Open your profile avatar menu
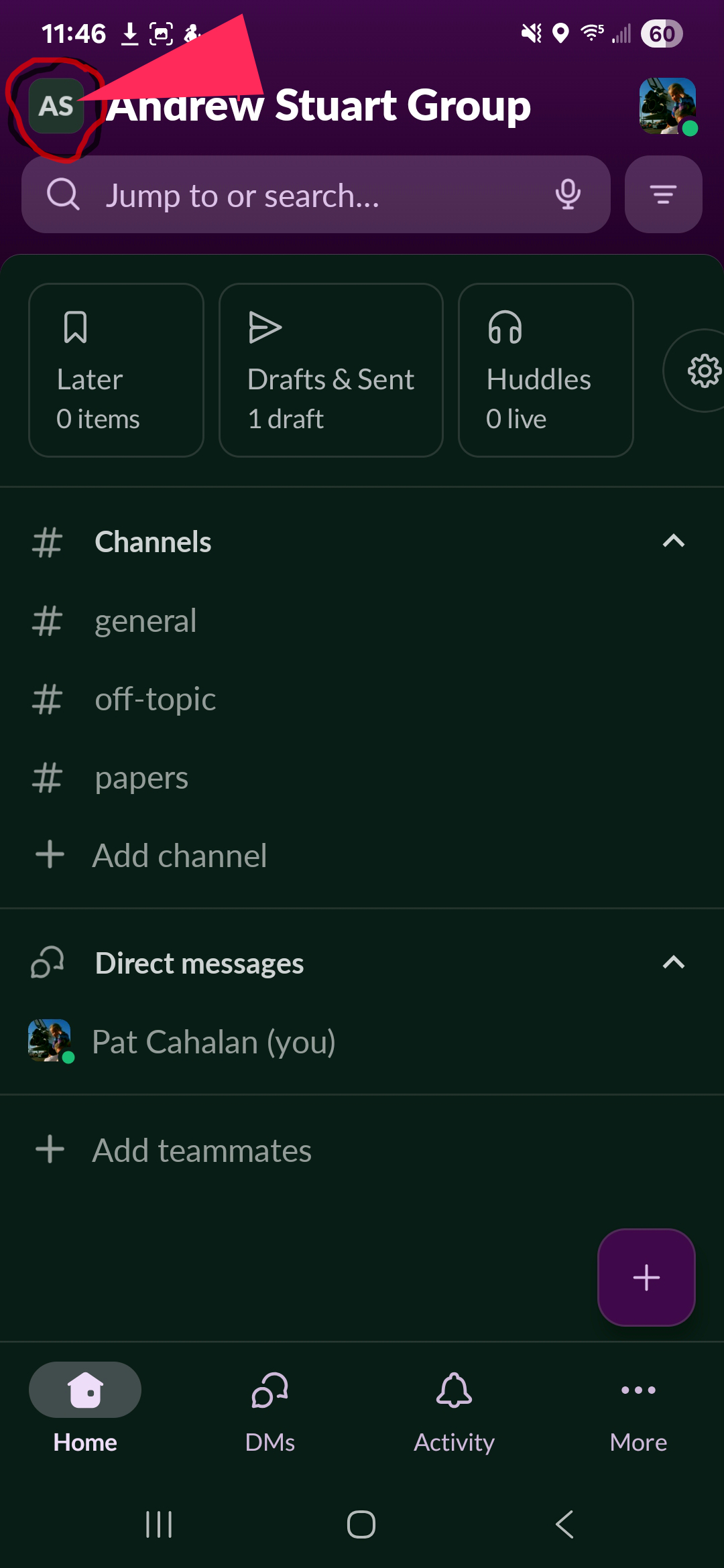This screenshot has width=724, height=1568. pyautogui.click(x=667, y=106)
